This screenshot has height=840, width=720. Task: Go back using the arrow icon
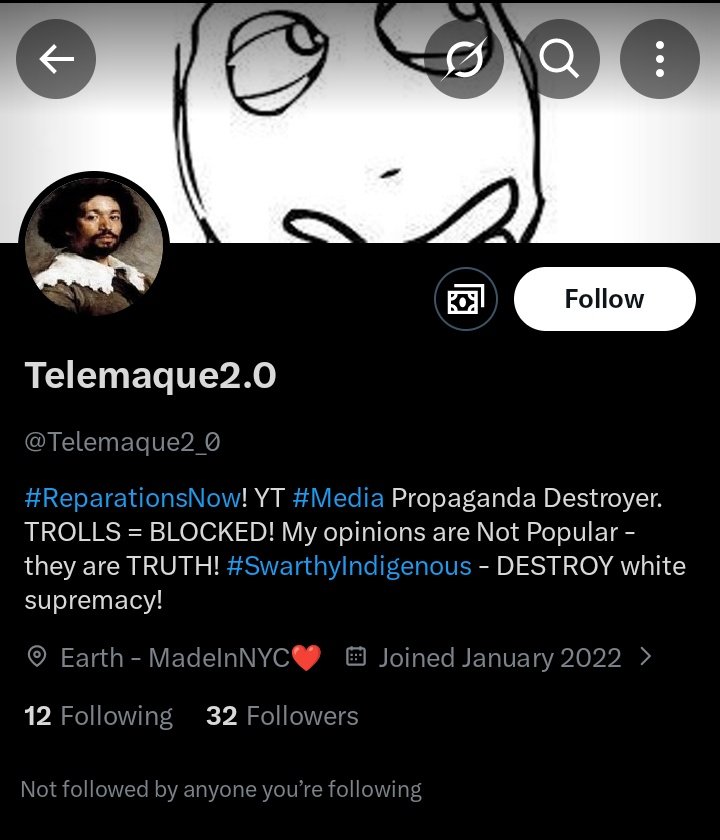(56, 60)
